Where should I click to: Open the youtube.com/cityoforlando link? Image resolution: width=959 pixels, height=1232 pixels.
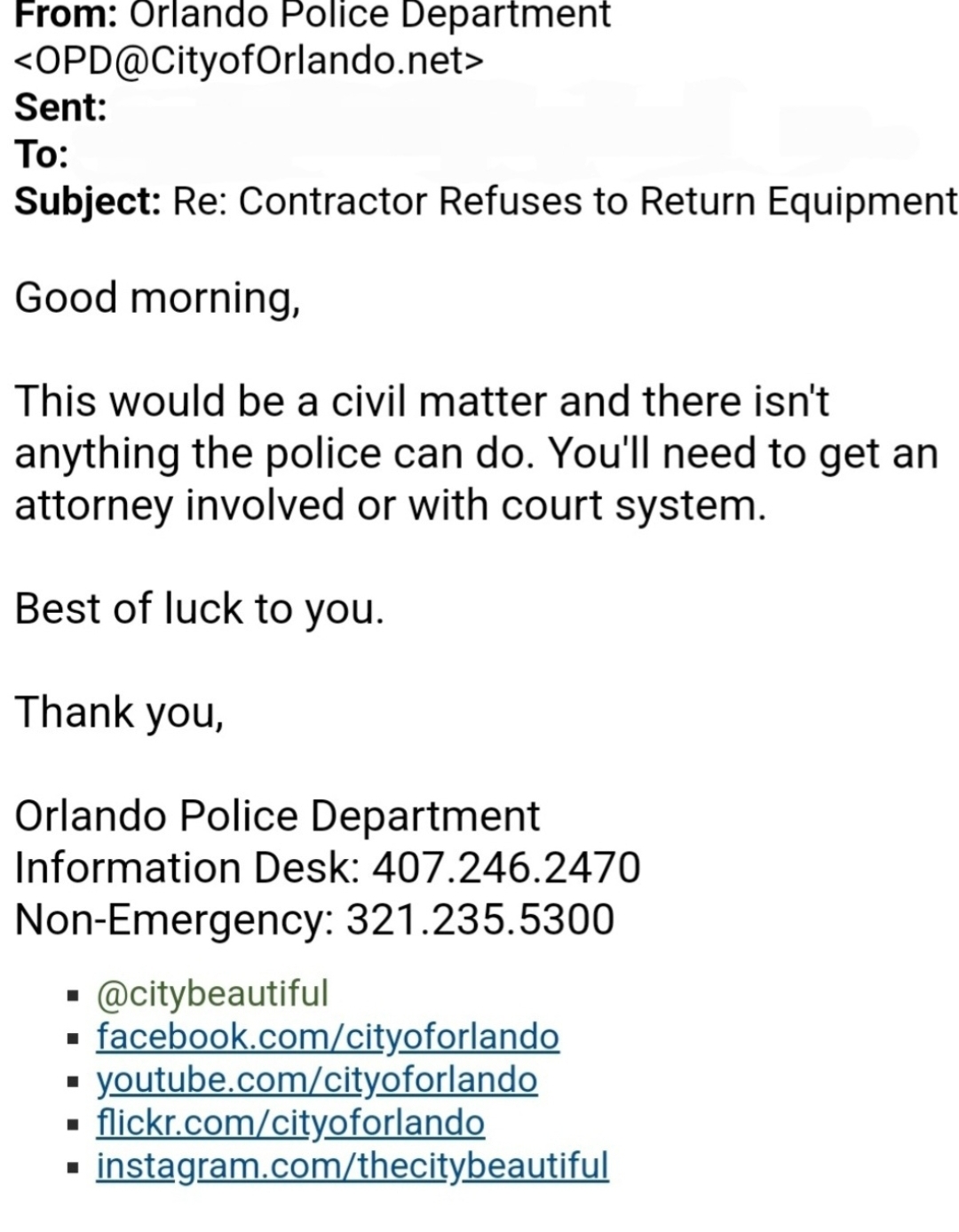coord(316,1080)
